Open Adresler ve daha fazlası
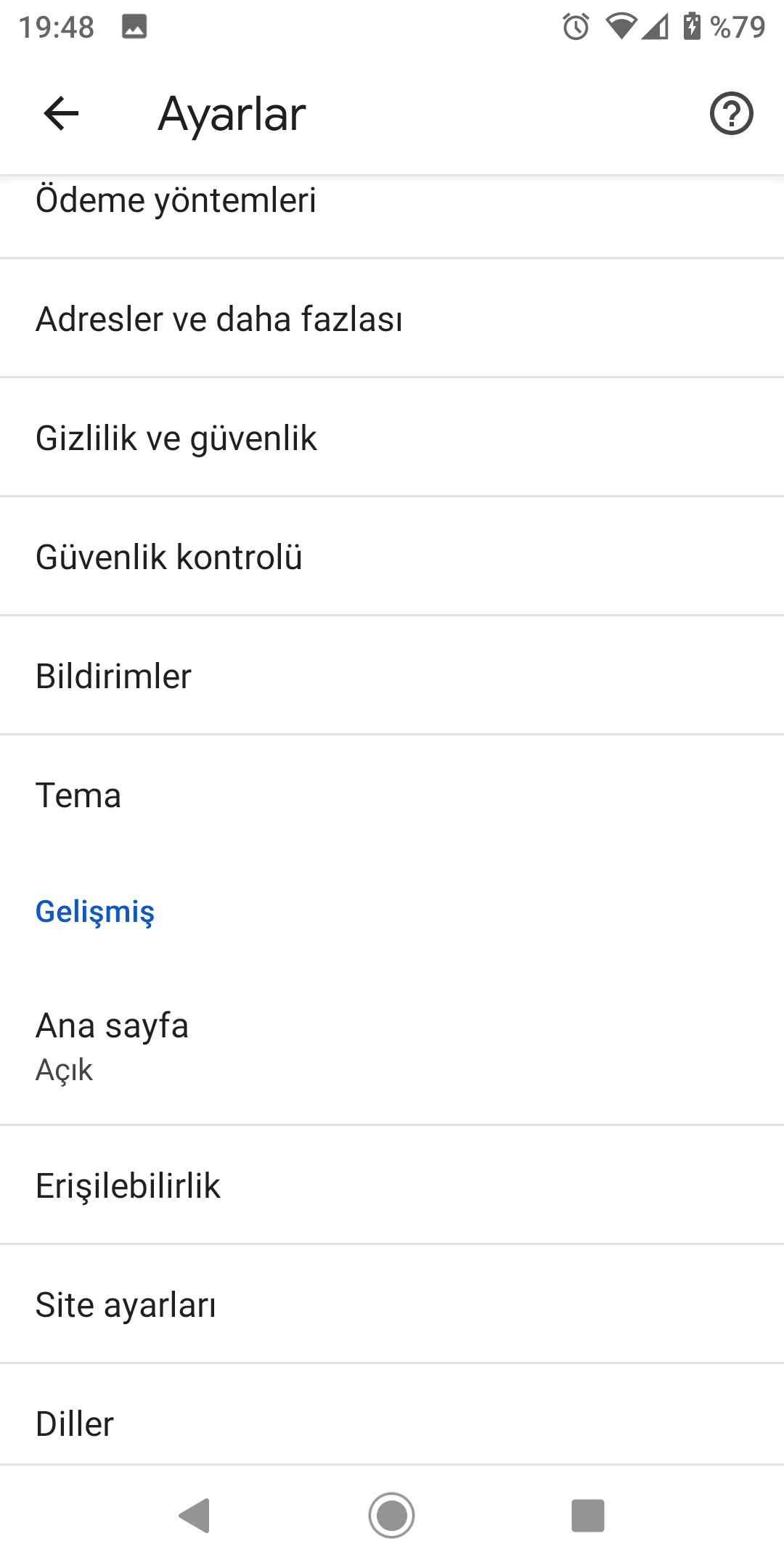784x1568 pixels. (392, 319)
